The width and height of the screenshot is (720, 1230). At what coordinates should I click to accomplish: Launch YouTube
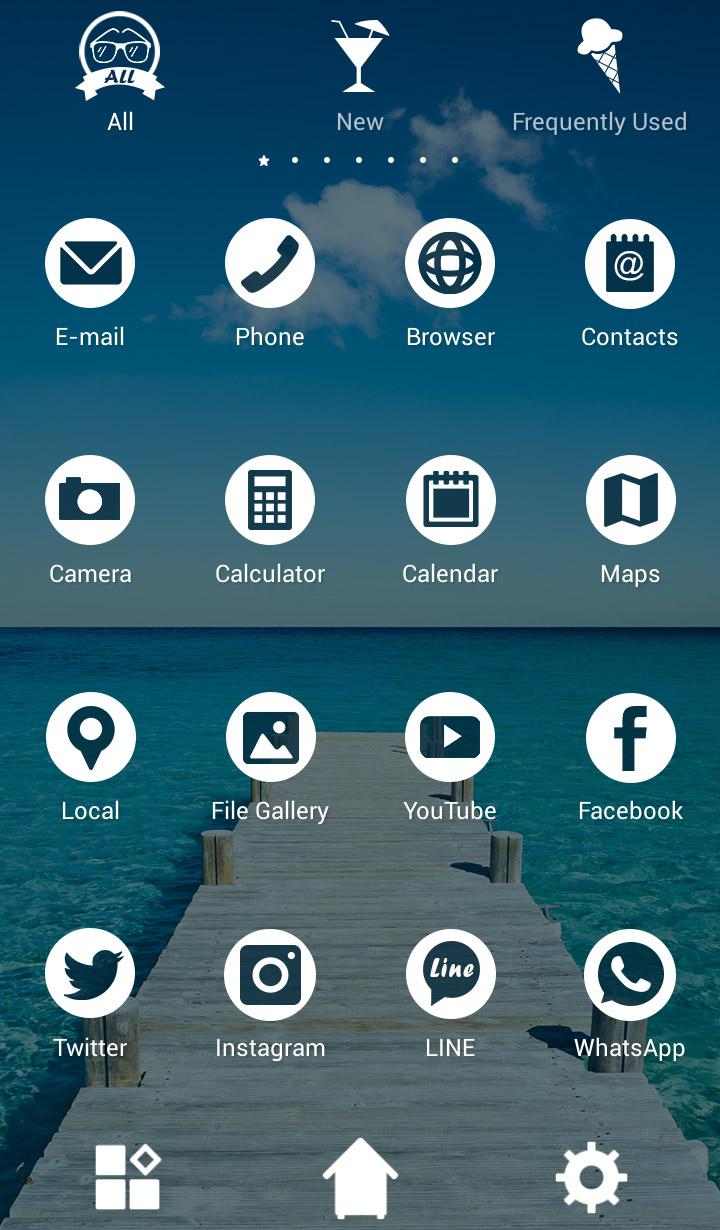[450, 738]
